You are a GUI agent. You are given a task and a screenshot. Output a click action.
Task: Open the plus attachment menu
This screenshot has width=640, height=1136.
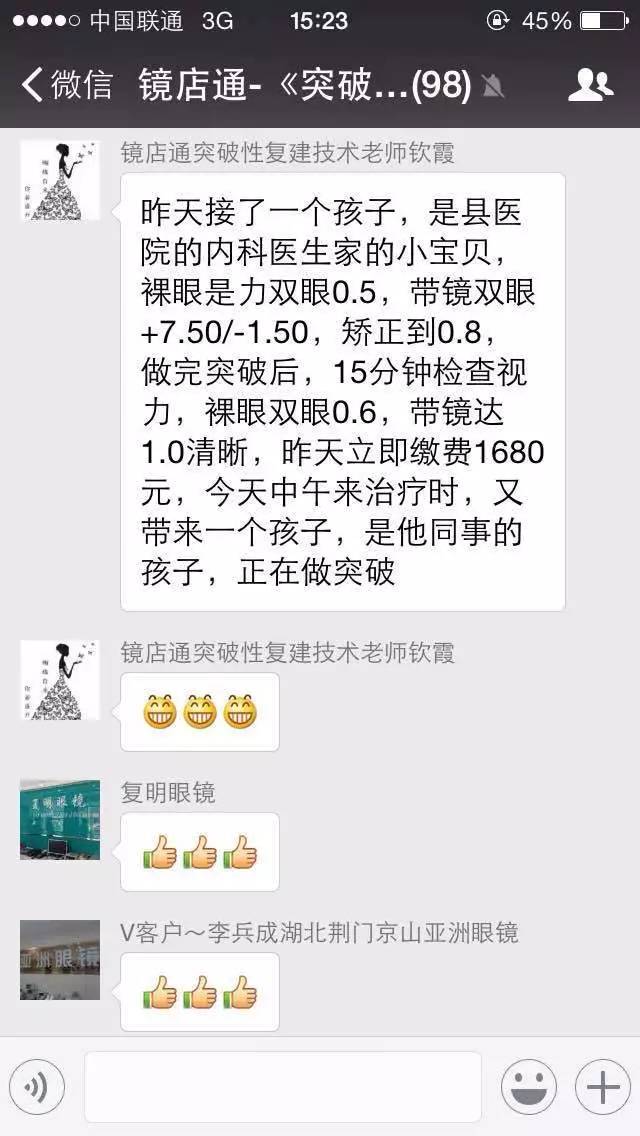tap(602, 1087)
